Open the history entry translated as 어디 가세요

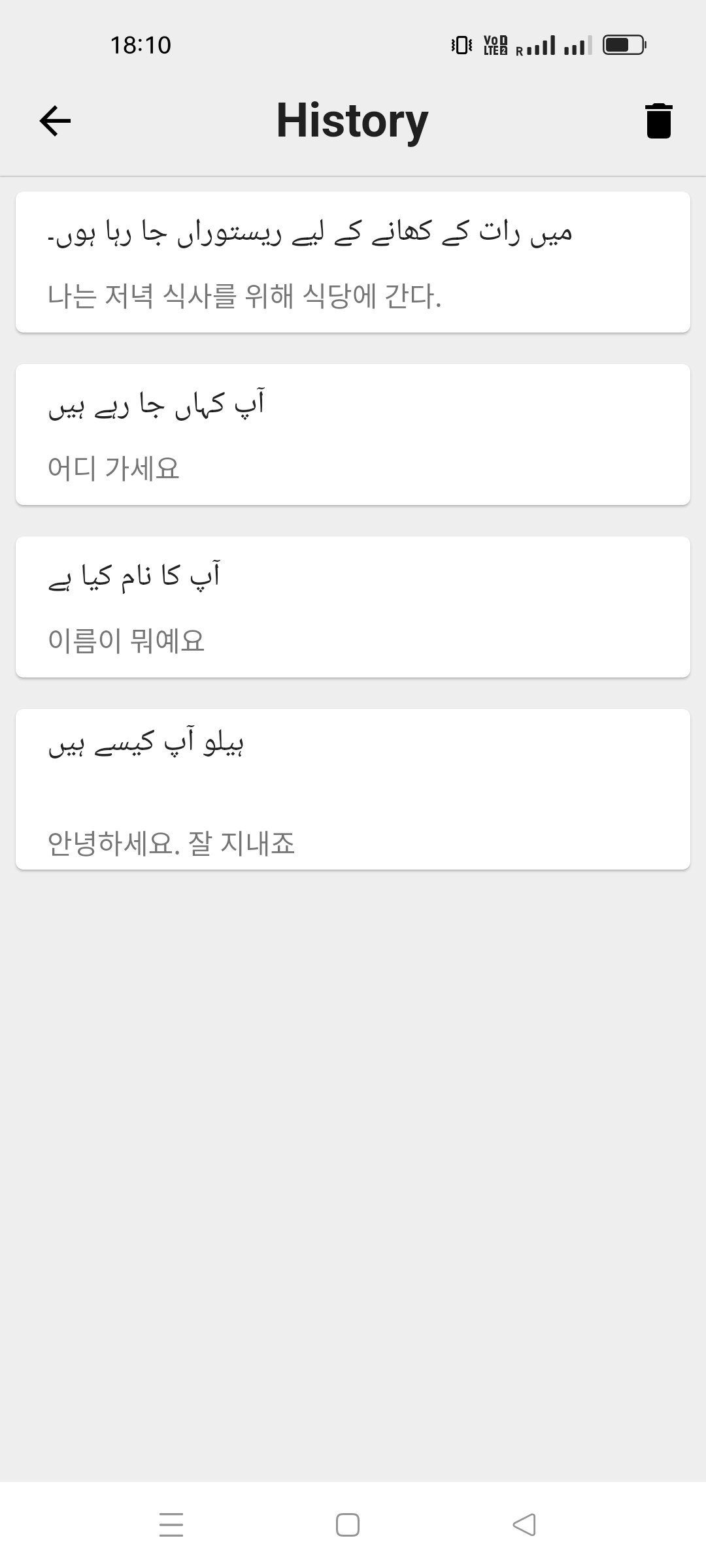(x=353, y=434)
